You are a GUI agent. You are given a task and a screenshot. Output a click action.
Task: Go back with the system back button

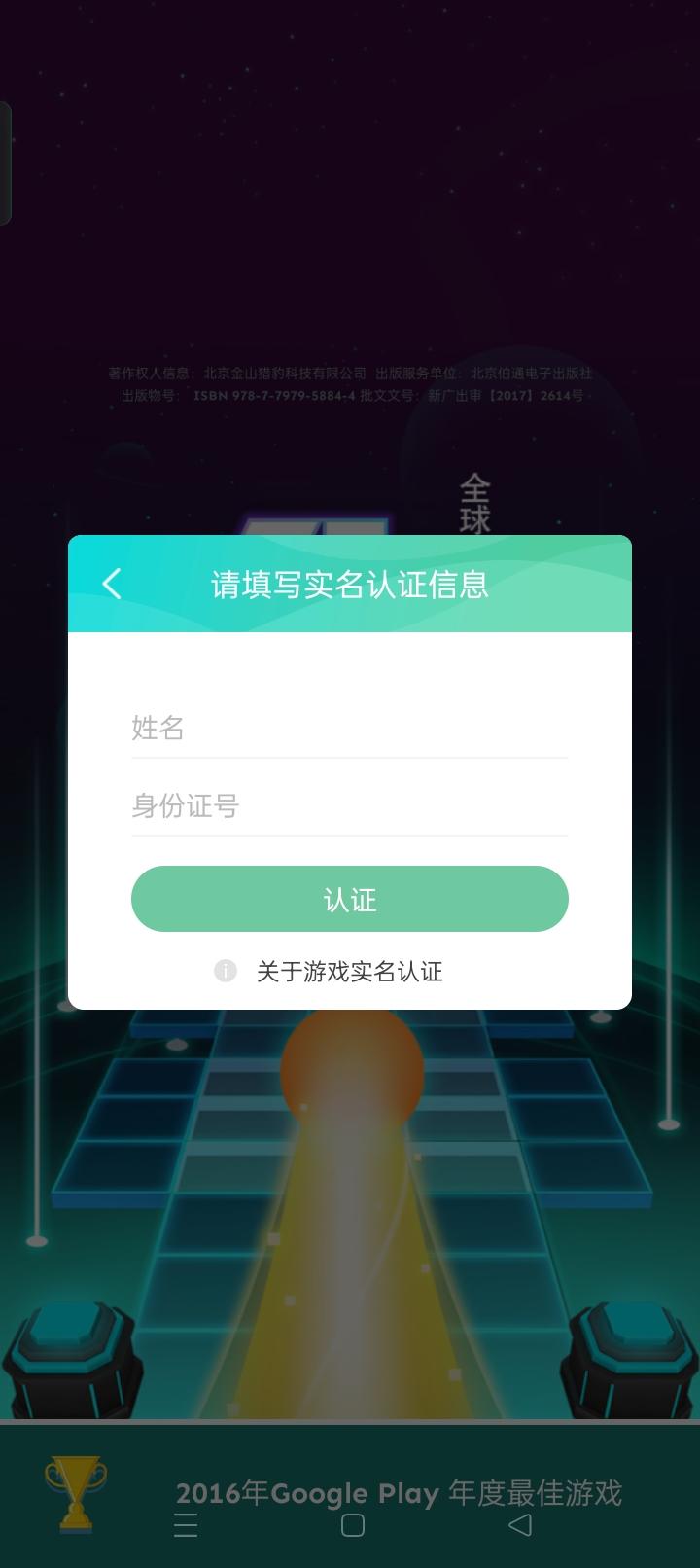click(x=520, y=1525)
